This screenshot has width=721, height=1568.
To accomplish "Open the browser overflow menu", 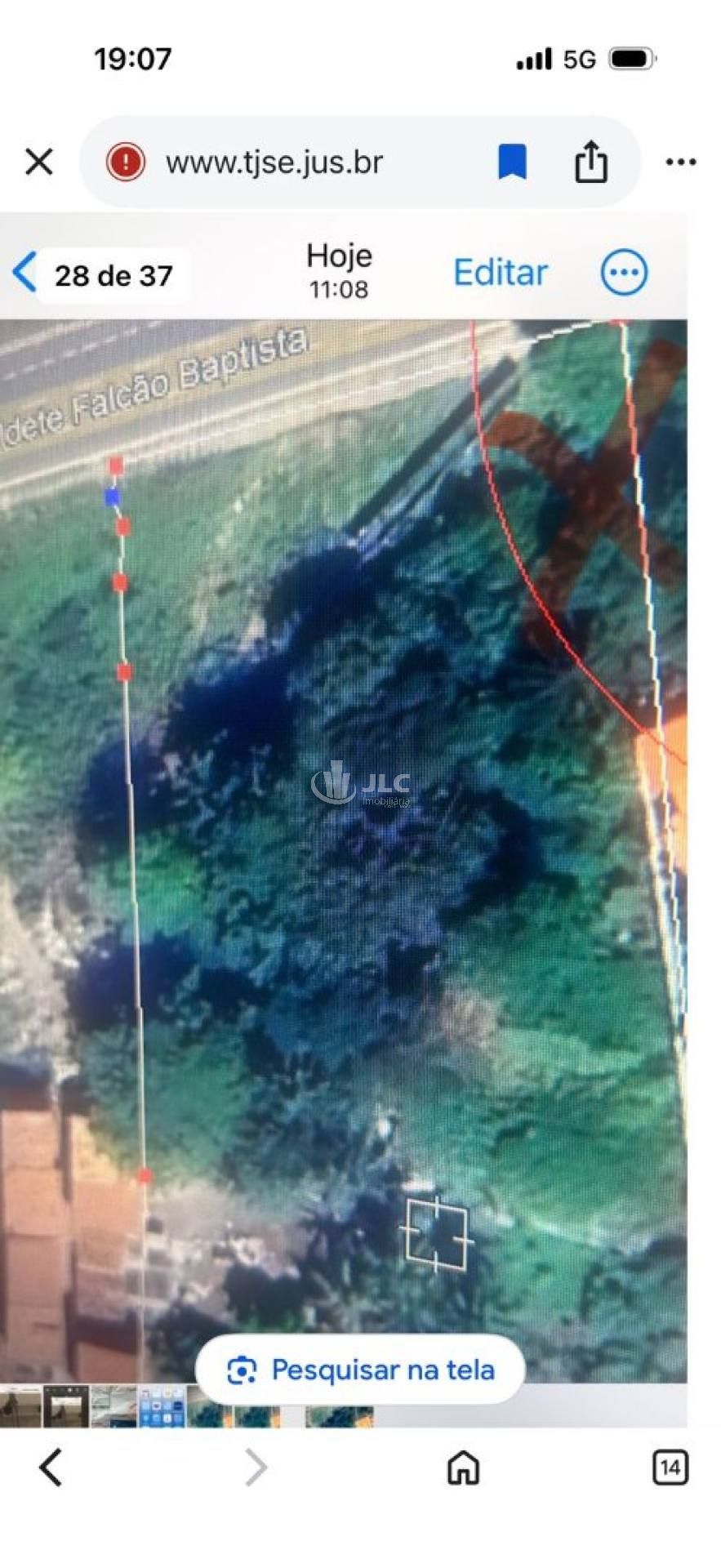I will pyautogui.click(x=680, y=162).
